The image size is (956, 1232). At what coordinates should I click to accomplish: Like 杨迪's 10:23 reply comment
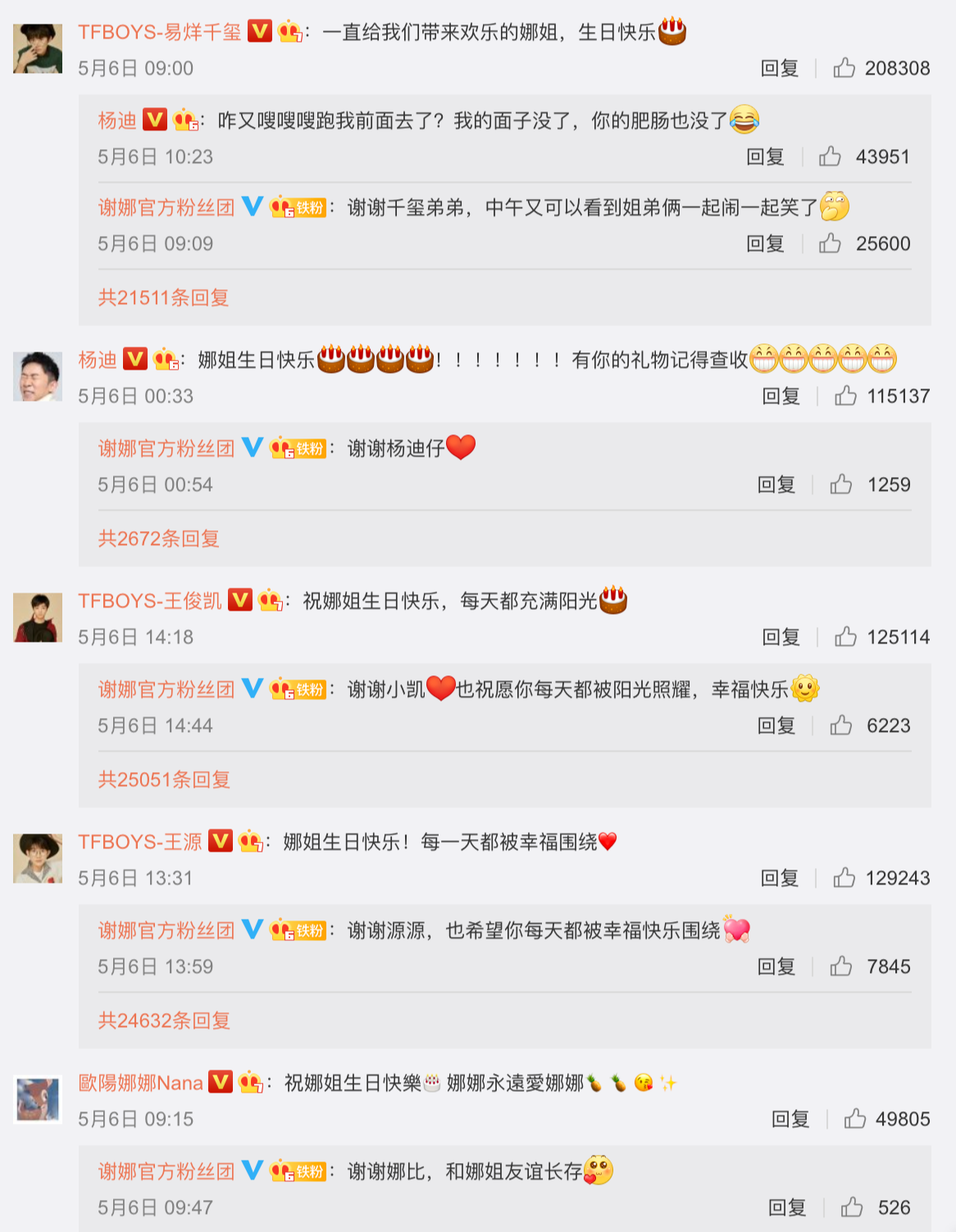click(830, 157)
